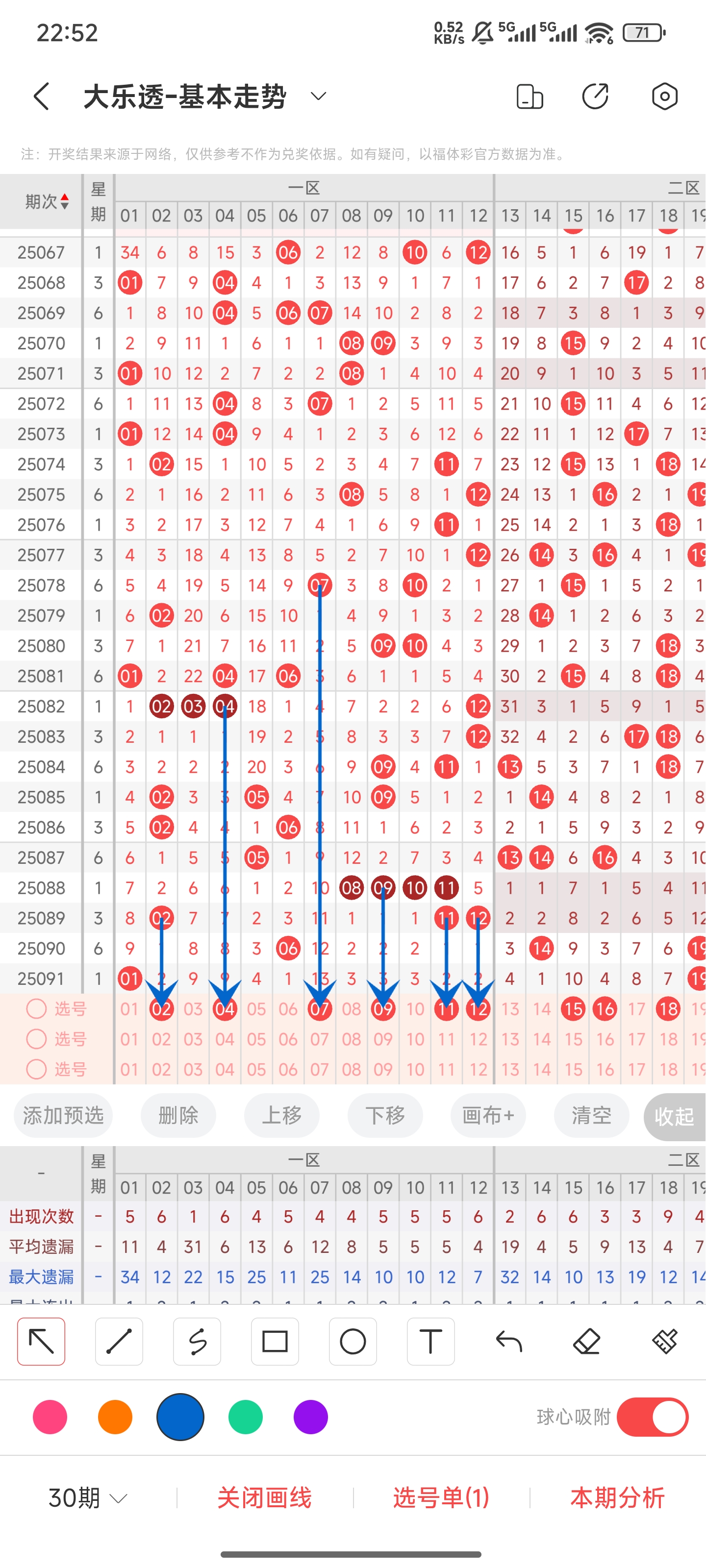Select the text tool
Viewport: 706px width, 1568px height.
(430, 1342)
